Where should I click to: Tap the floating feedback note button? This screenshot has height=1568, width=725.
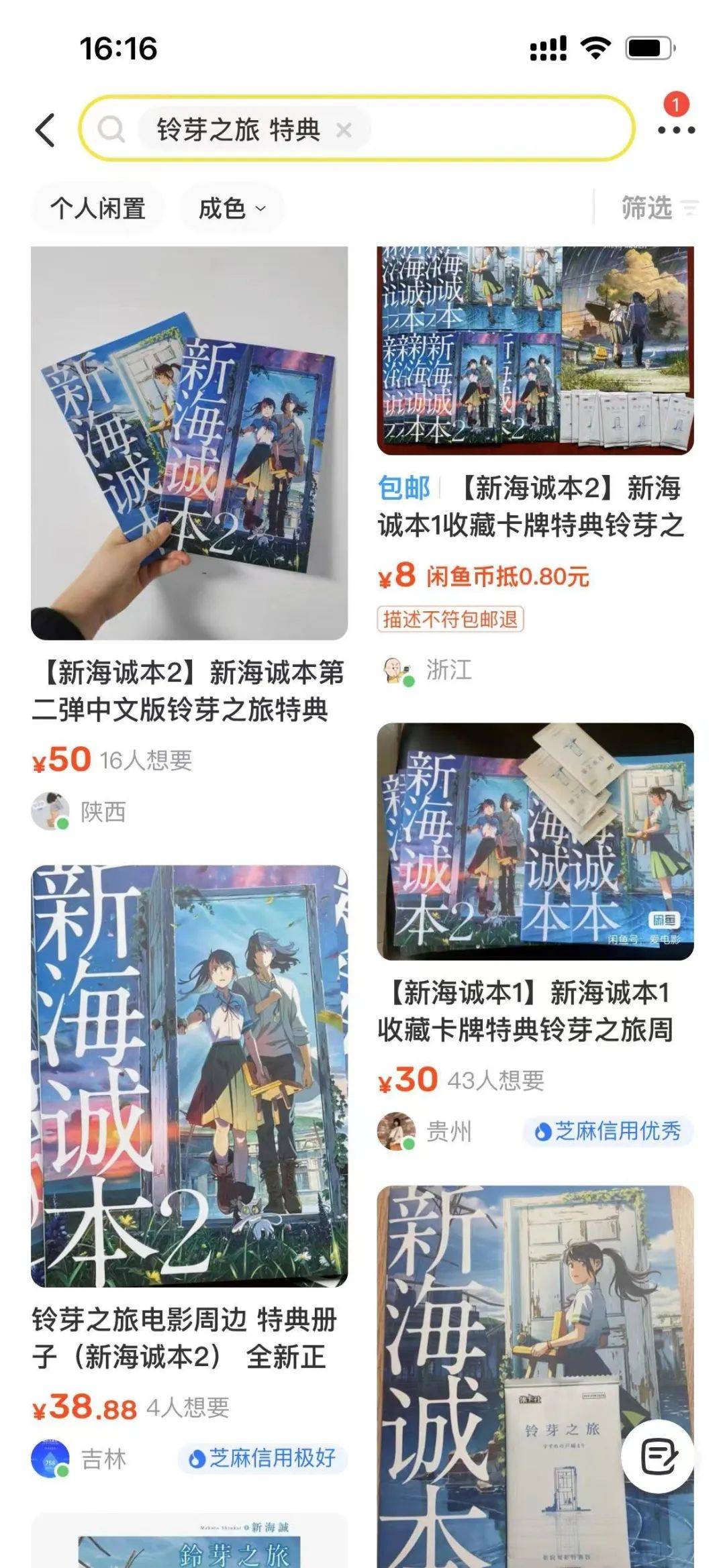(x=658, y=1457)
